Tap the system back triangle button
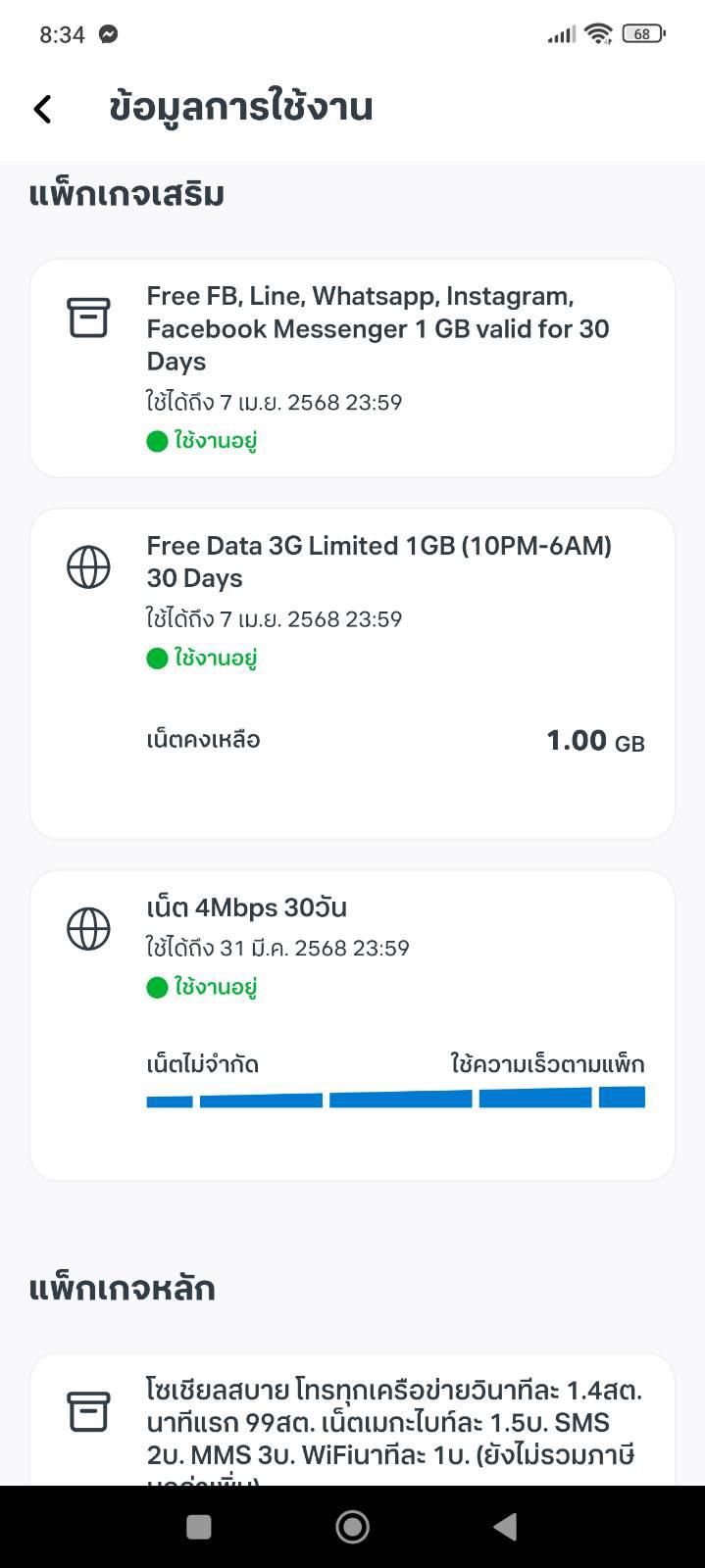This screenshot has height=1568, width=705. (505, 1526)
